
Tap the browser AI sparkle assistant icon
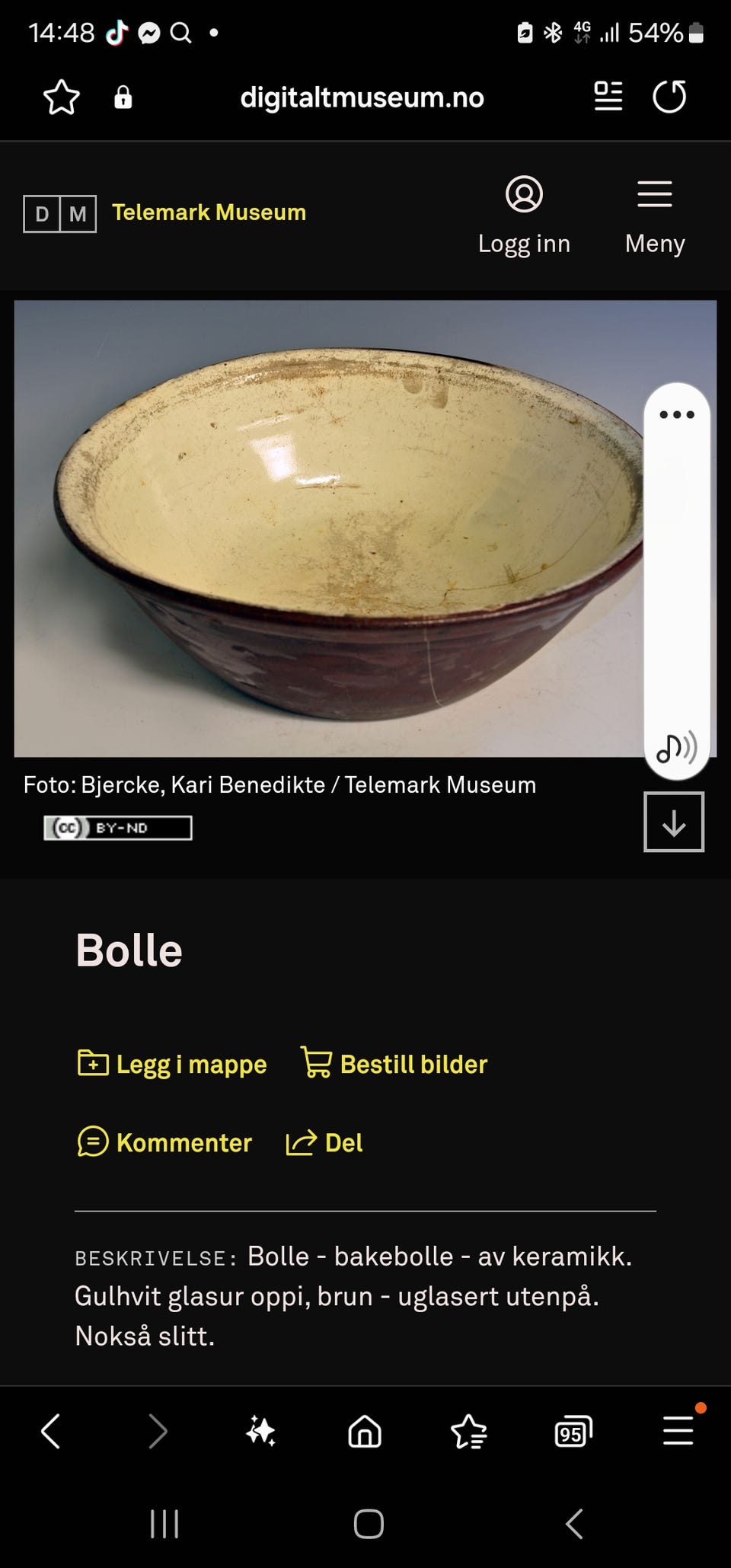coord(260,1432)
